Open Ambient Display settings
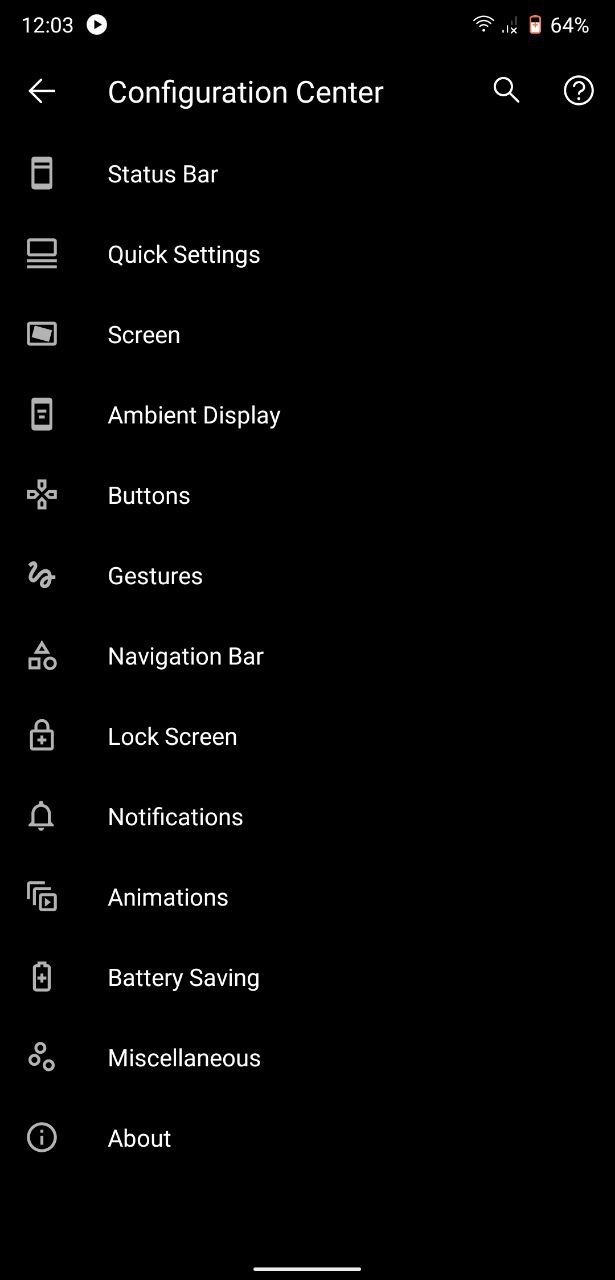Image resolution: width=615 pixels, height=1280 pixels. pos(307,415)
